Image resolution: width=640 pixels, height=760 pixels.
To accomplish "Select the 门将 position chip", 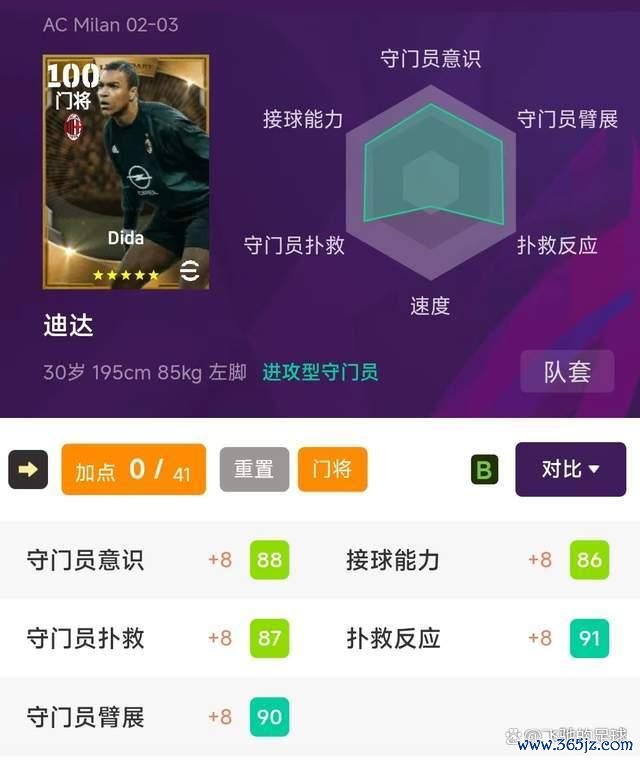I will coord(332,470).
